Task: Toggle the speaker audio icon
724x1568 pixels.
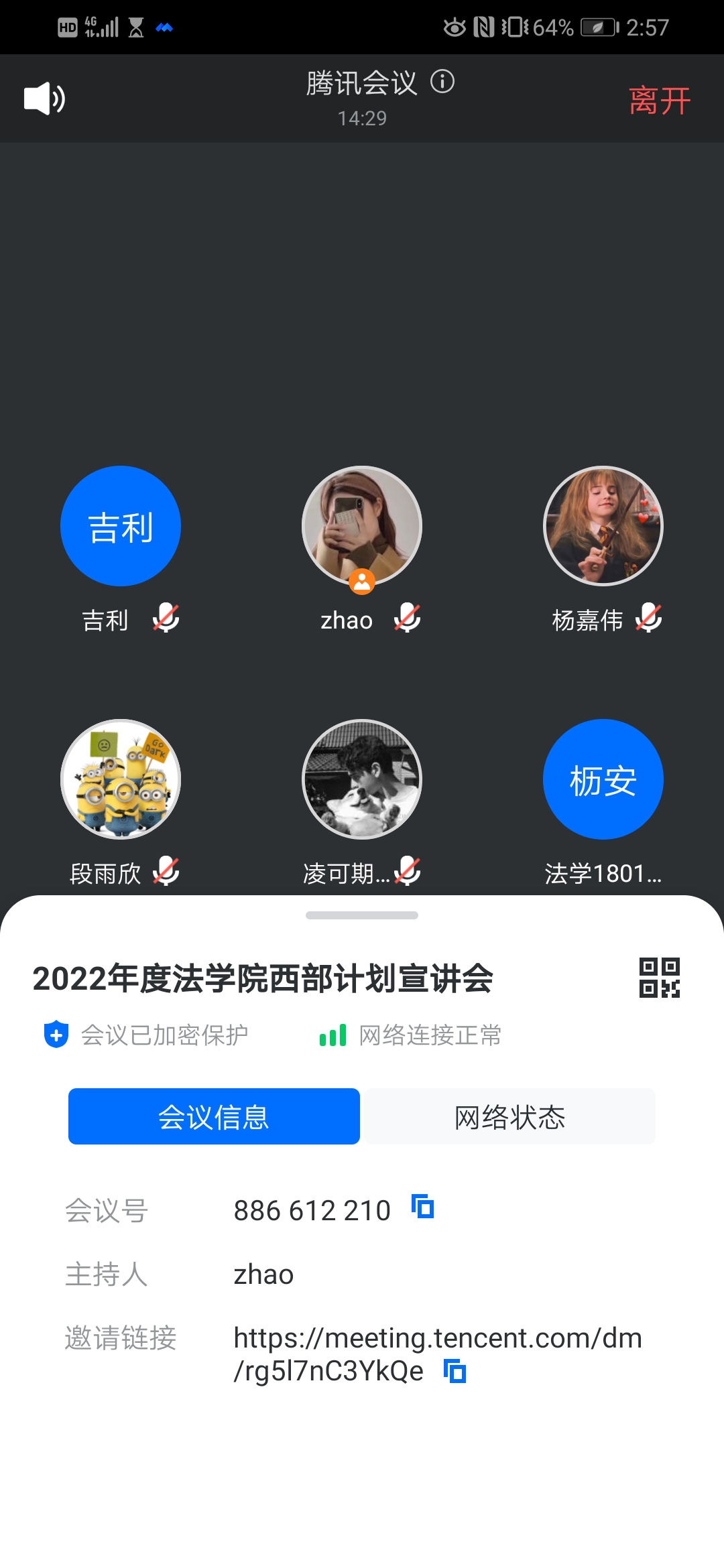Action: pos(44,99)
